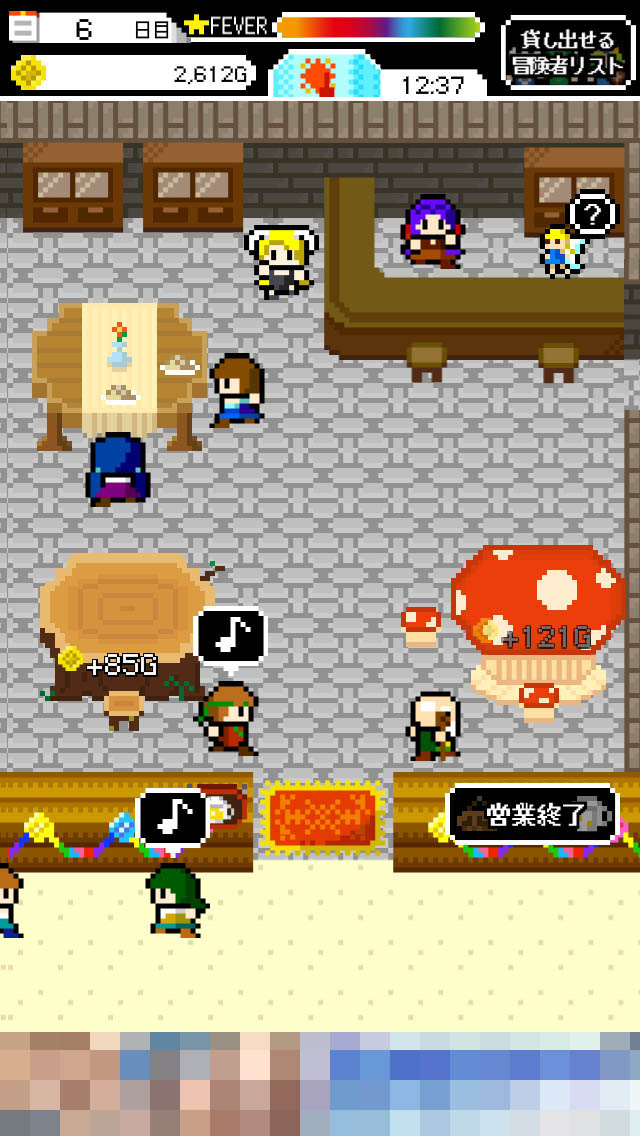Tap the fairy's question mark bubble
This screenshot has width=640, height=1136.
(x=593, y=213)
